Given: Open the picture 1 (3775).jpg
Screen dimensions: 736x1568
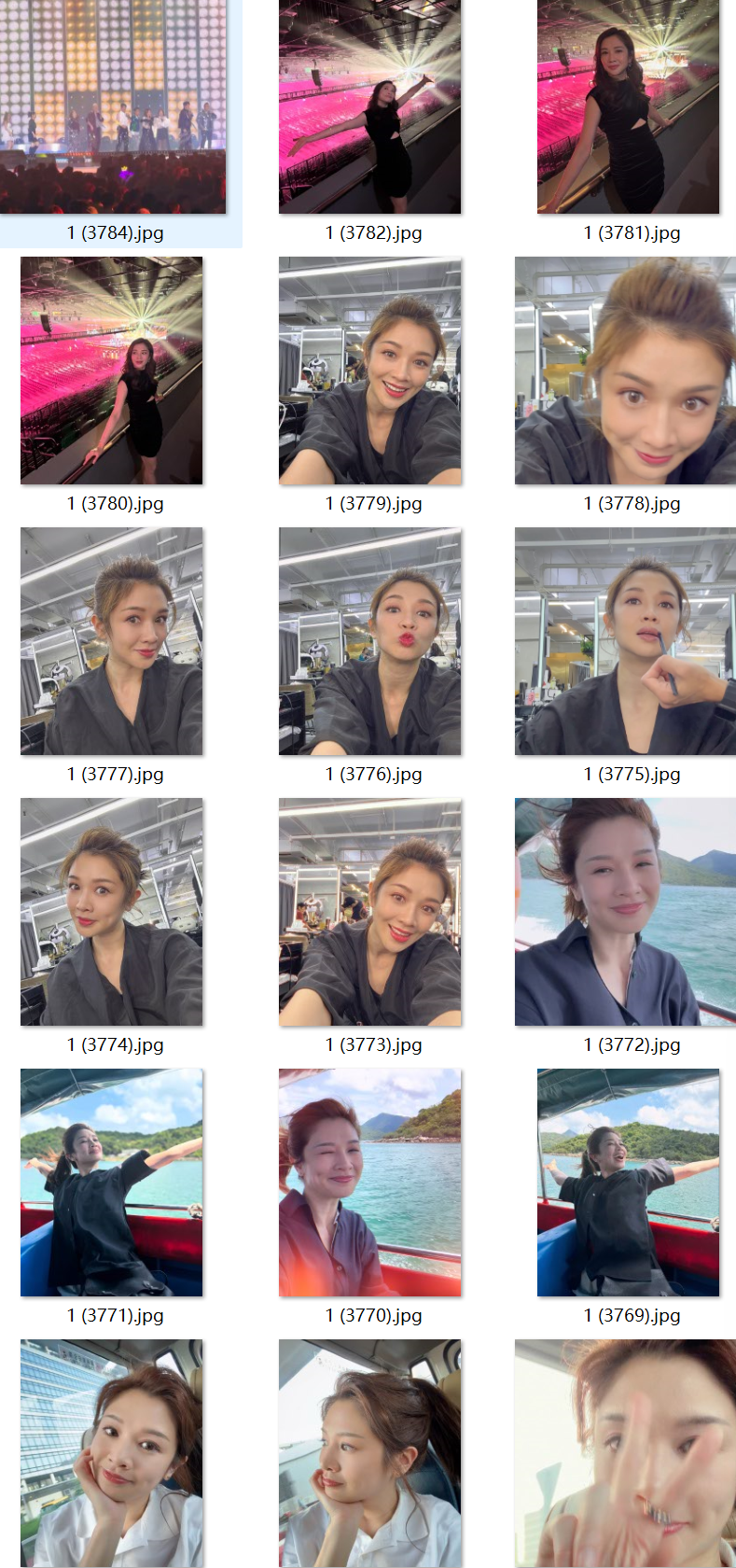Looking at the screenshot, I should (x=625, y=641).
